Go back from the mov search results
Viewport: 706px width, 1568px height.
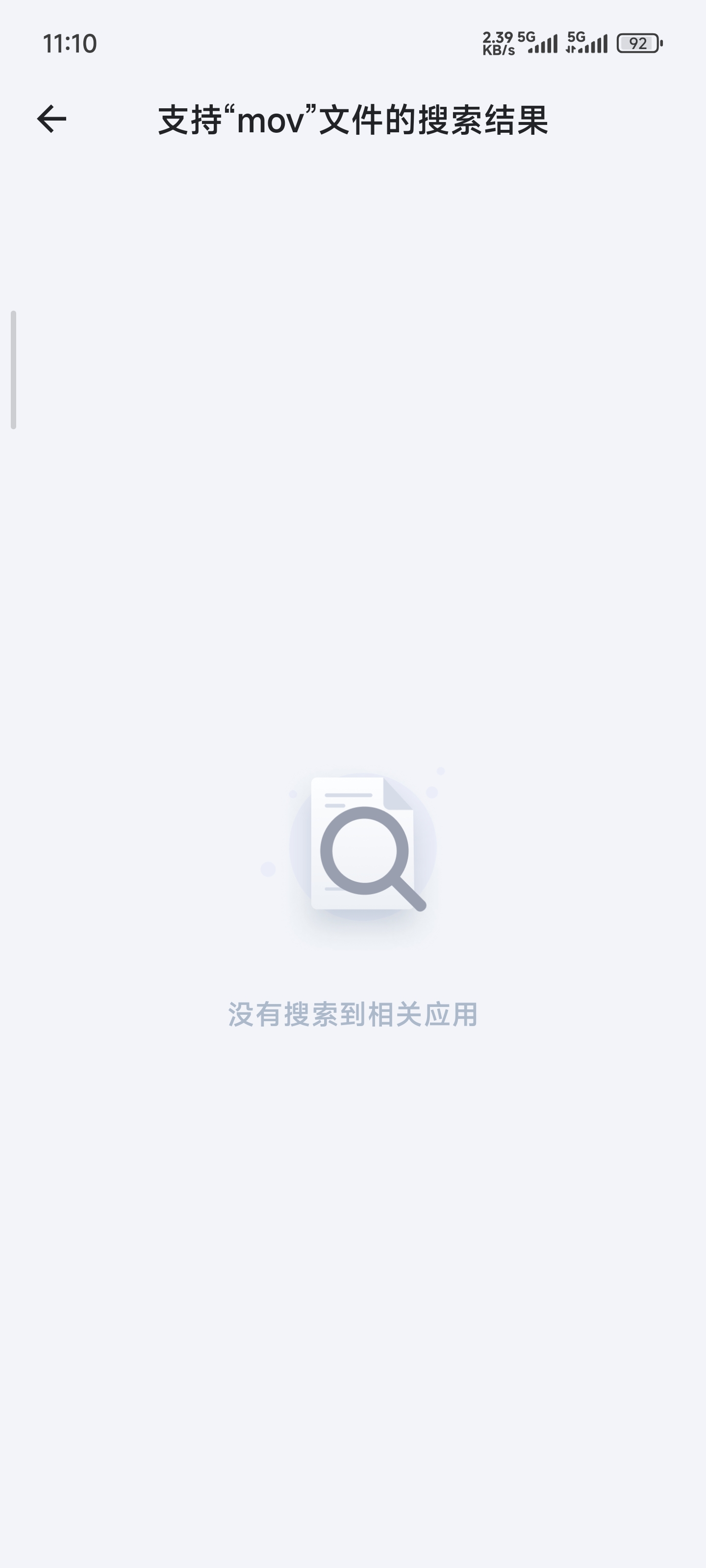point(52,119)
